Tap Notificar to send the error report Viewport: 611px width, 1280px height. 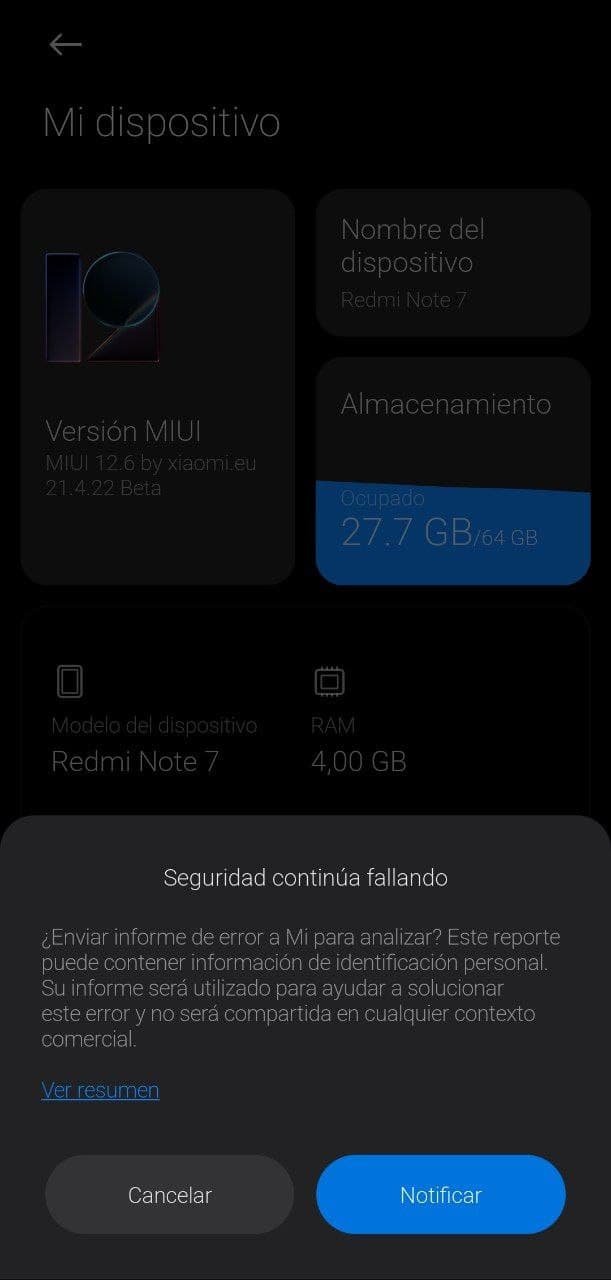(x=440, y=1195)
